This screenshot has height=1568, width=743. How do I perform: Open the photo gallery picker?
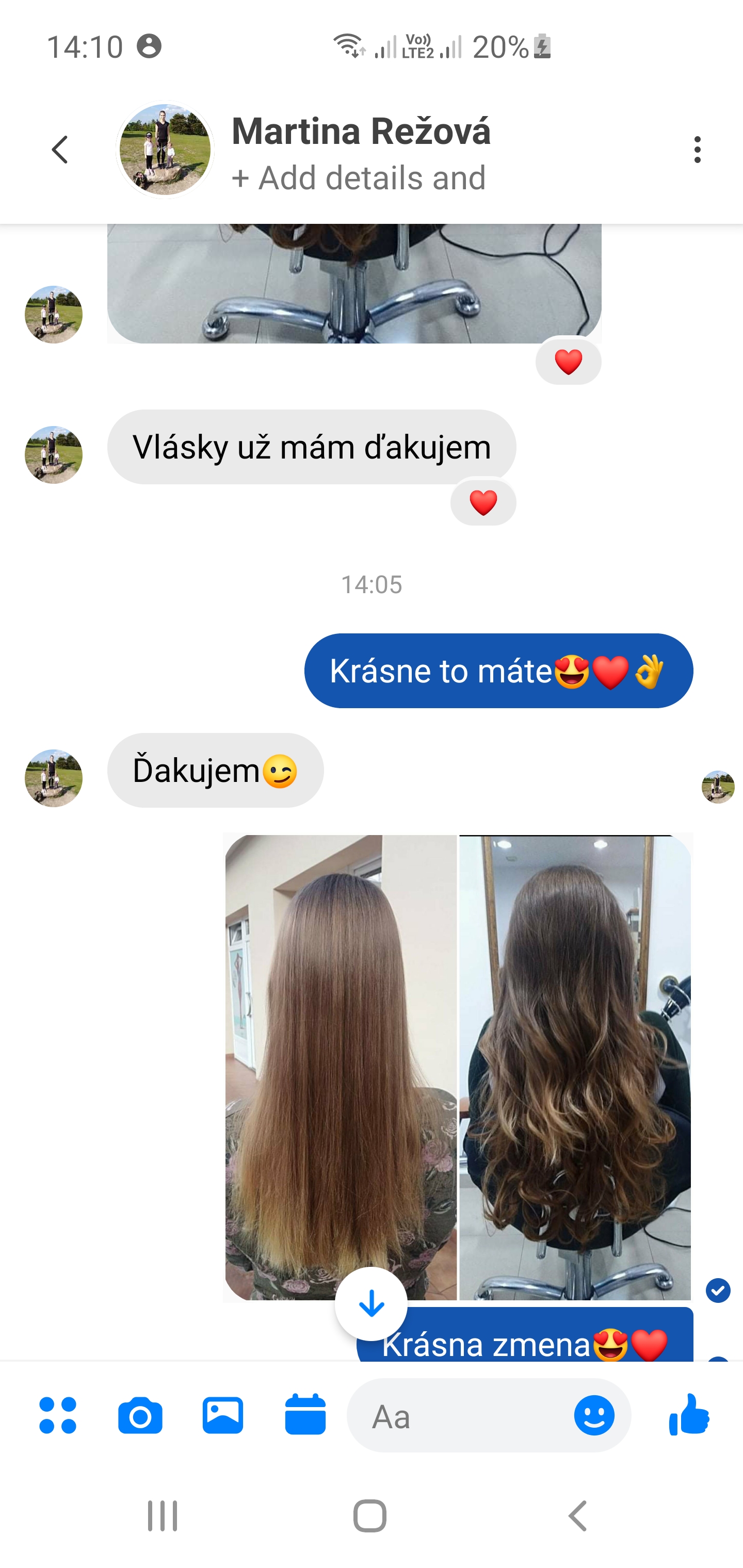(x=223, y=1415)
